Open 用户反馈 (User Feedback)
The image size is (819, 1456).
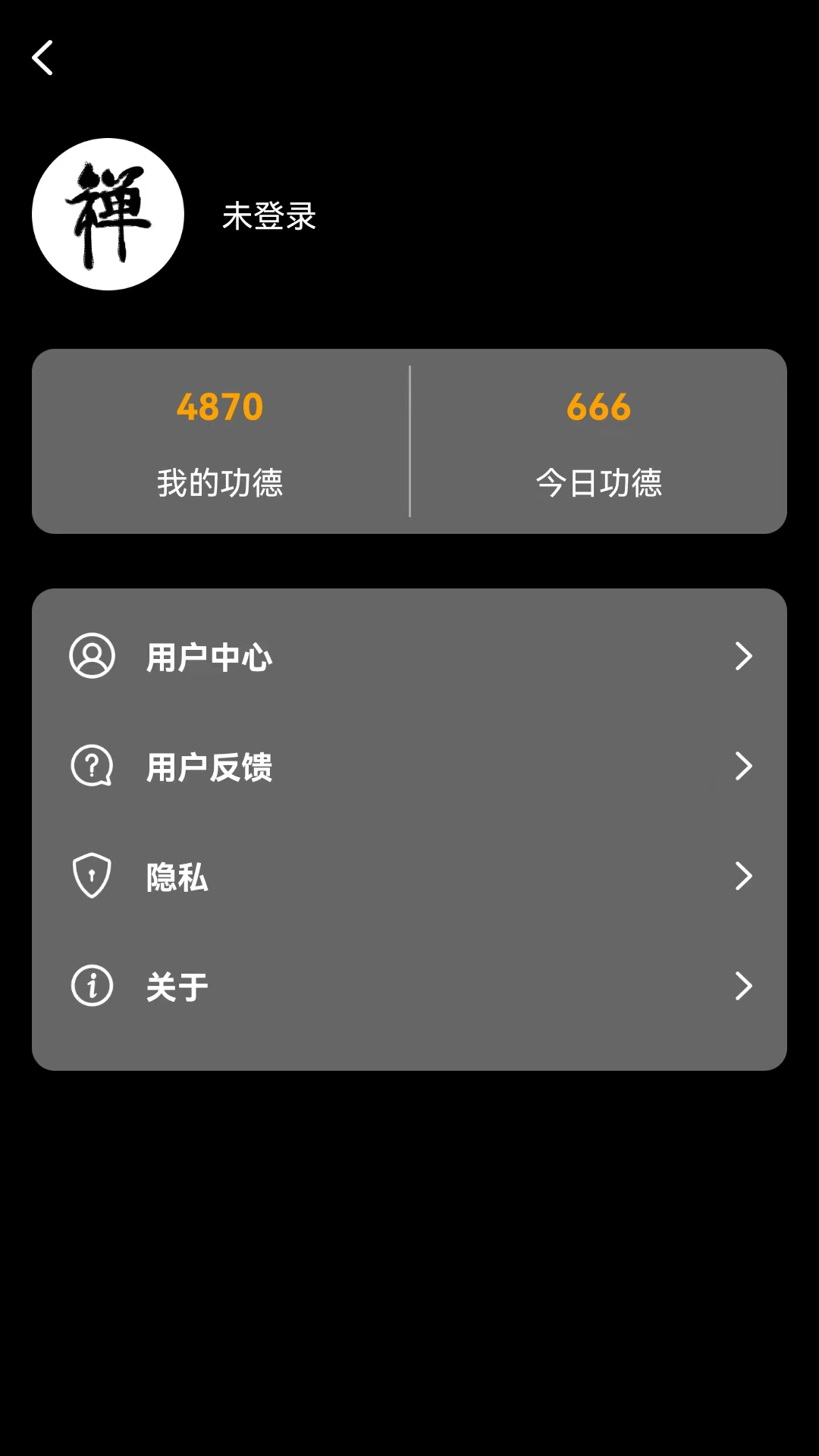(x=409, y=766)
